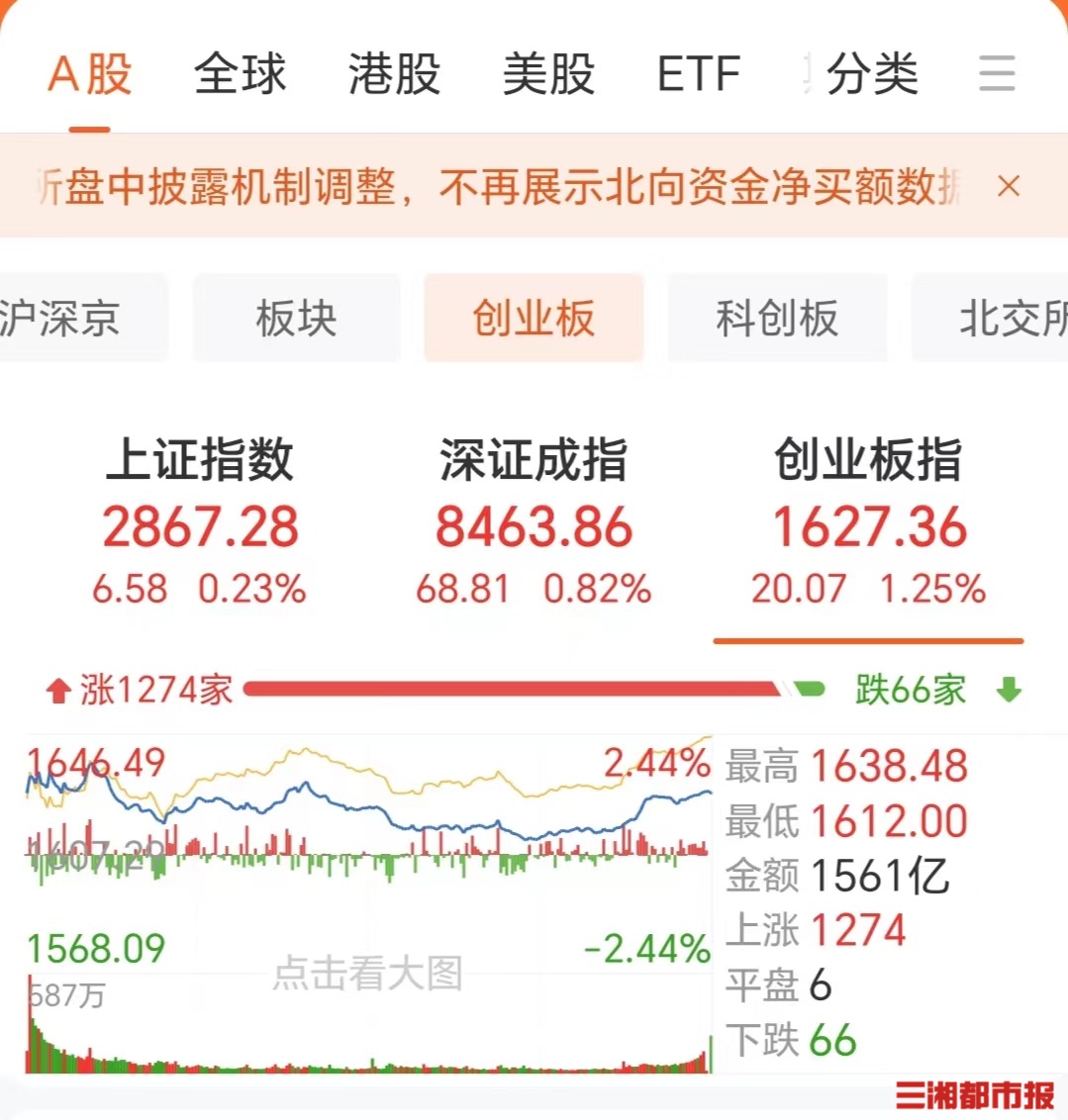Select the A股 tab
This screenshot has width=1068, height=1120.
[90, 74]
